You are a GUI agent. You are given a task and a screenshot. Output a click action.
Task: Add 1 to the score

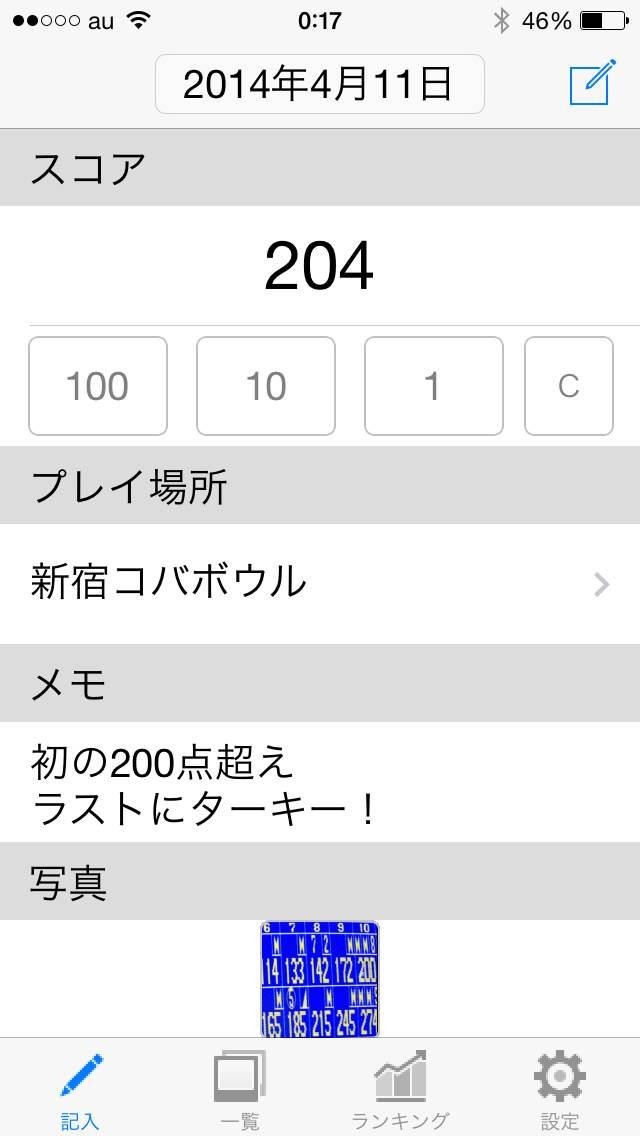pos(433,386)
